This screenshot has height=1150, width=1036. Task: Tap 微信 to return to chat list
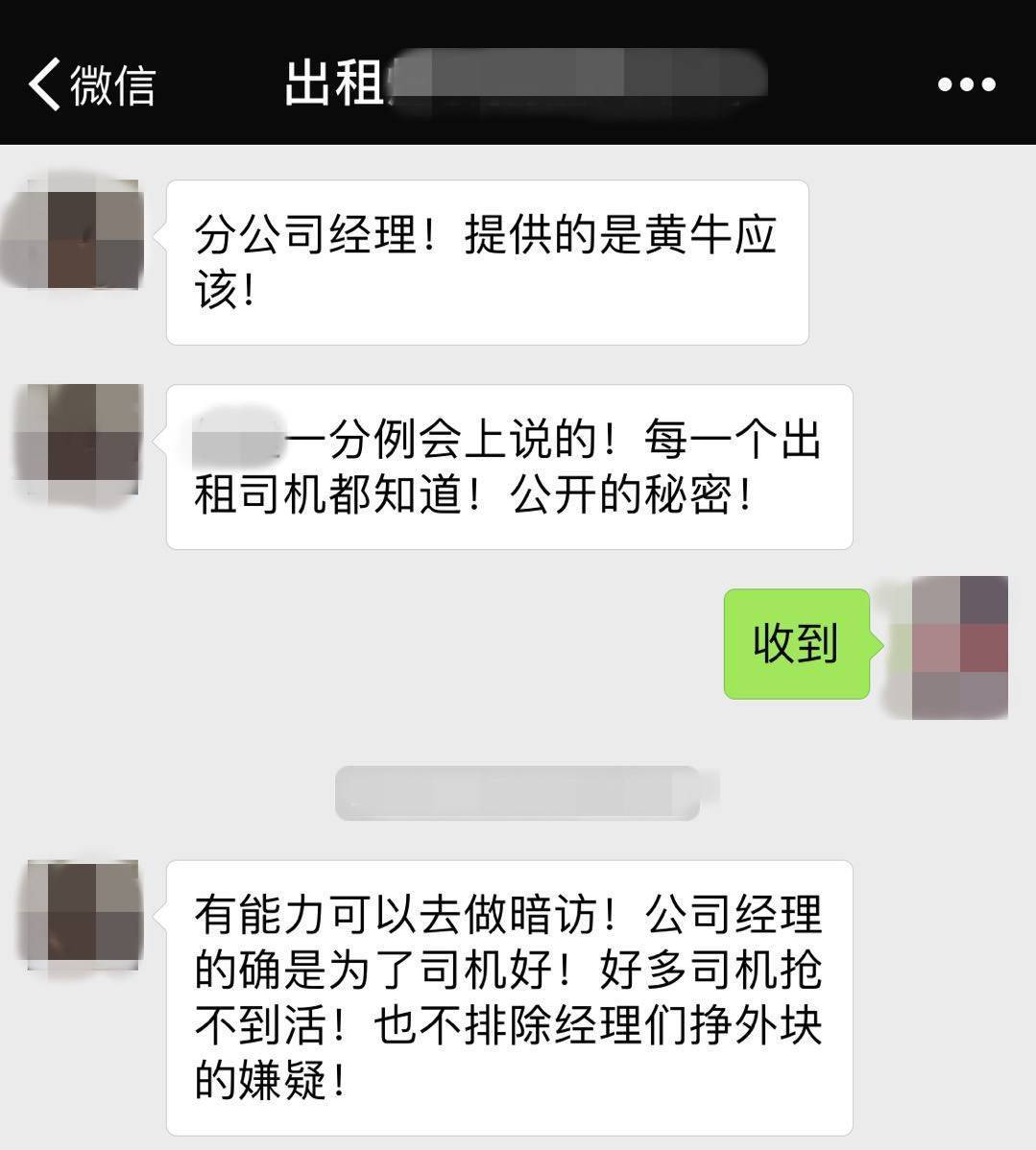click(x=110, y=84)
